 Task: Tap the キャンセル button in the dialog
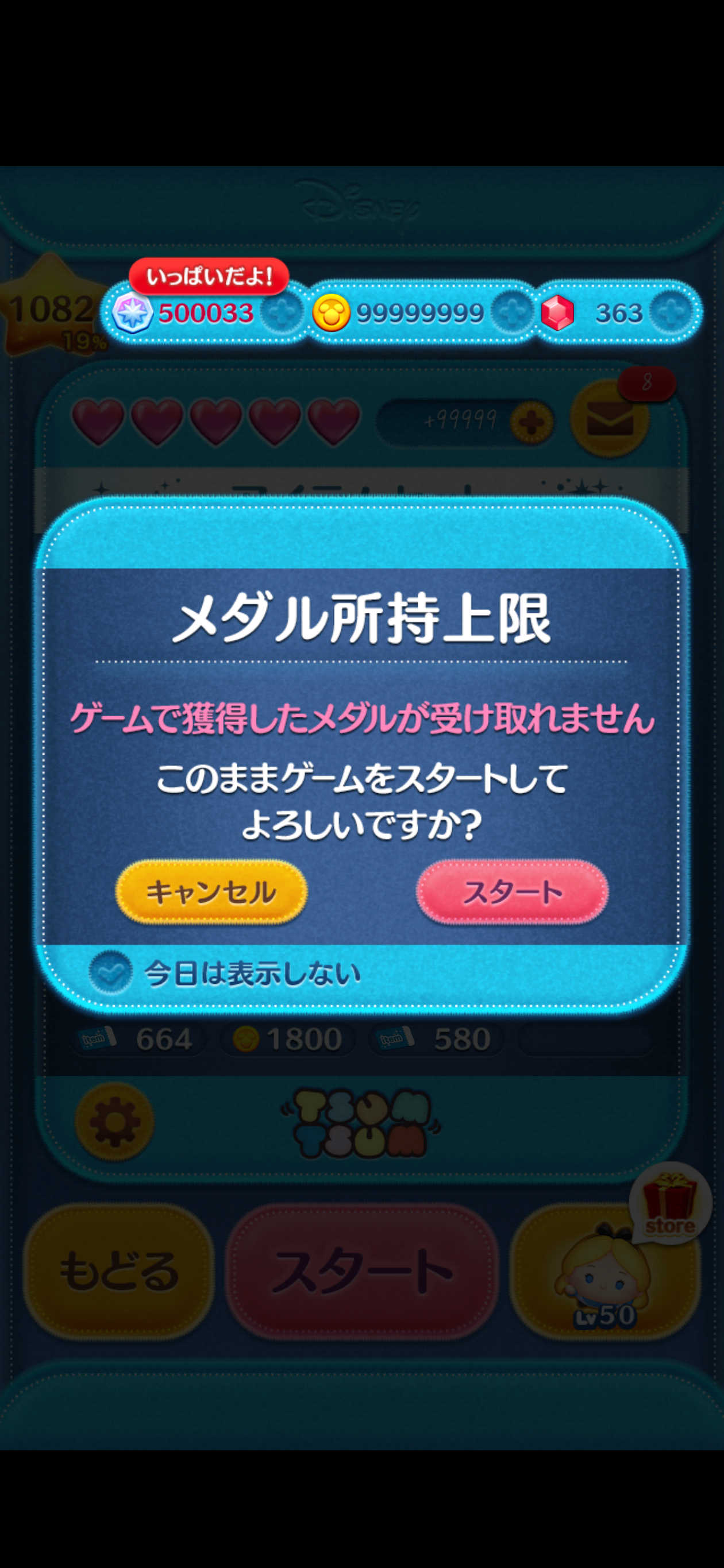tap(211, 892)
